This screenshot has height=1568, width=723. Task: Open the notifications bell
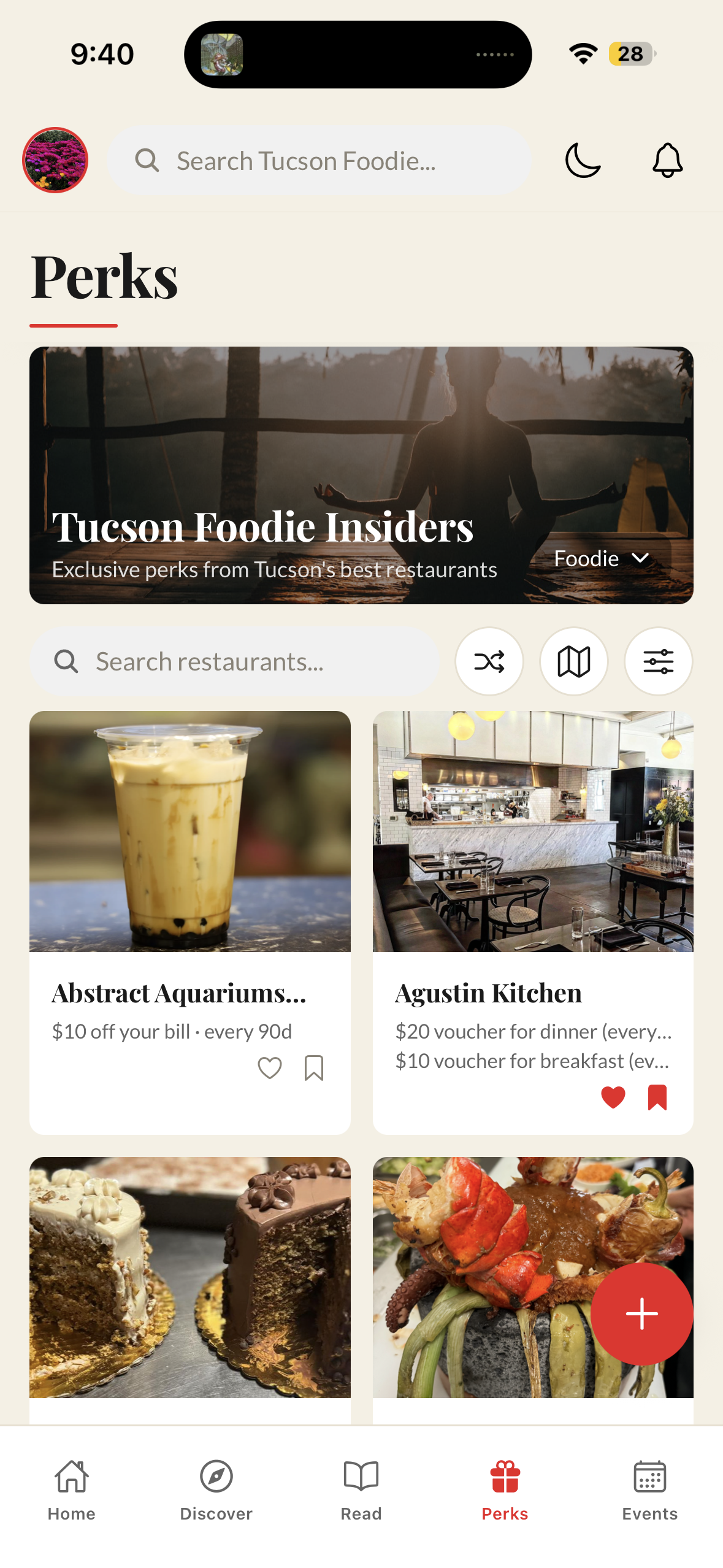667,160
